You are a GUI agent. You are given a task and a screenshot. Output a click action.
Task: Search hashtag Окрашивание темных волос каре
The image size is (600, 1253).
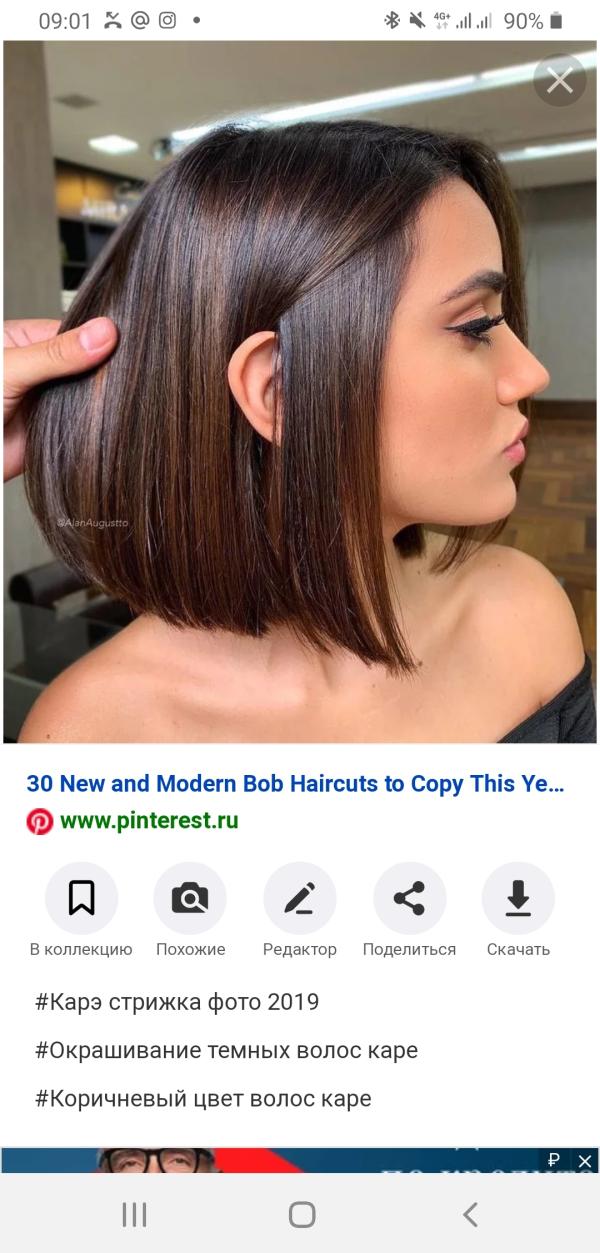pyautogui.click(x=226, y=1051)
